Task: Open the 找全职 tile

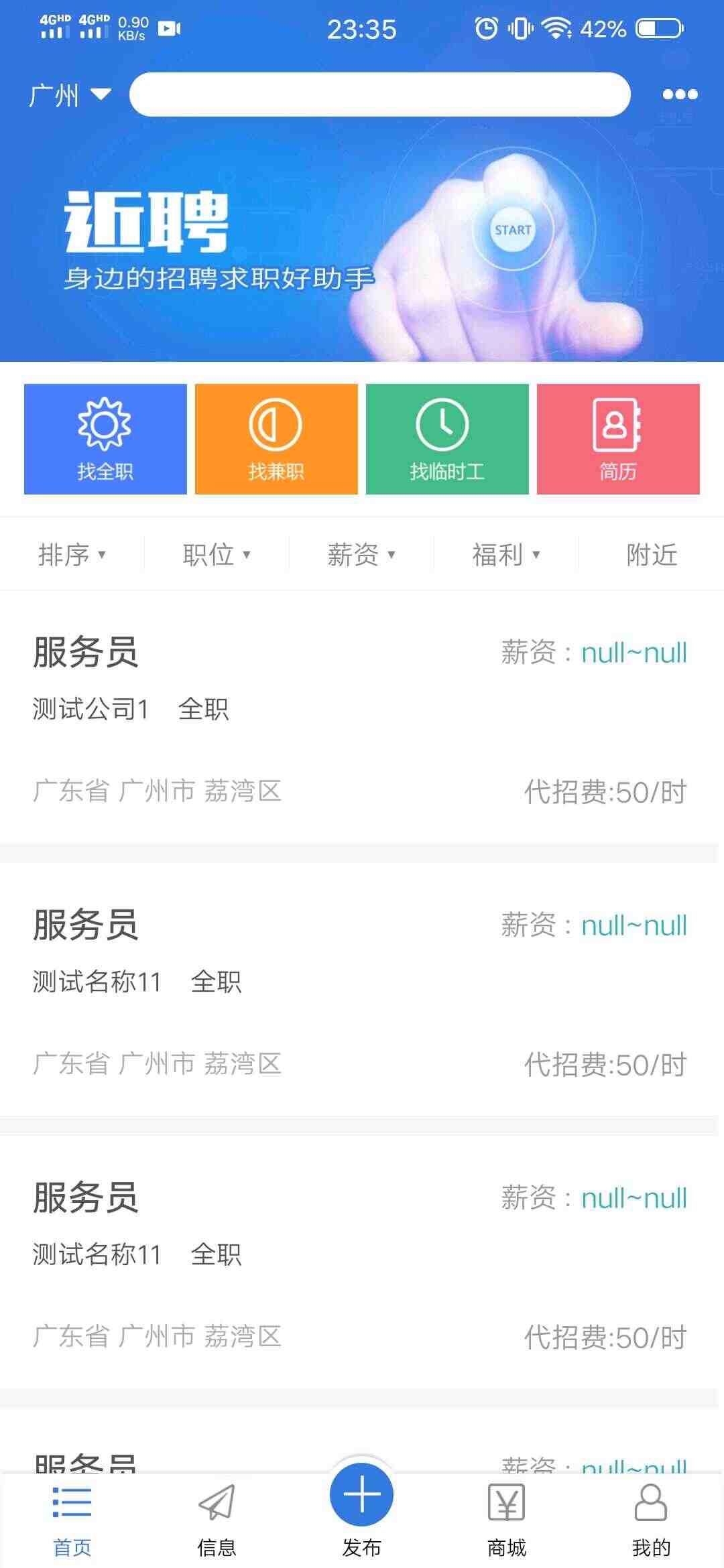Action: coord(105,439)
